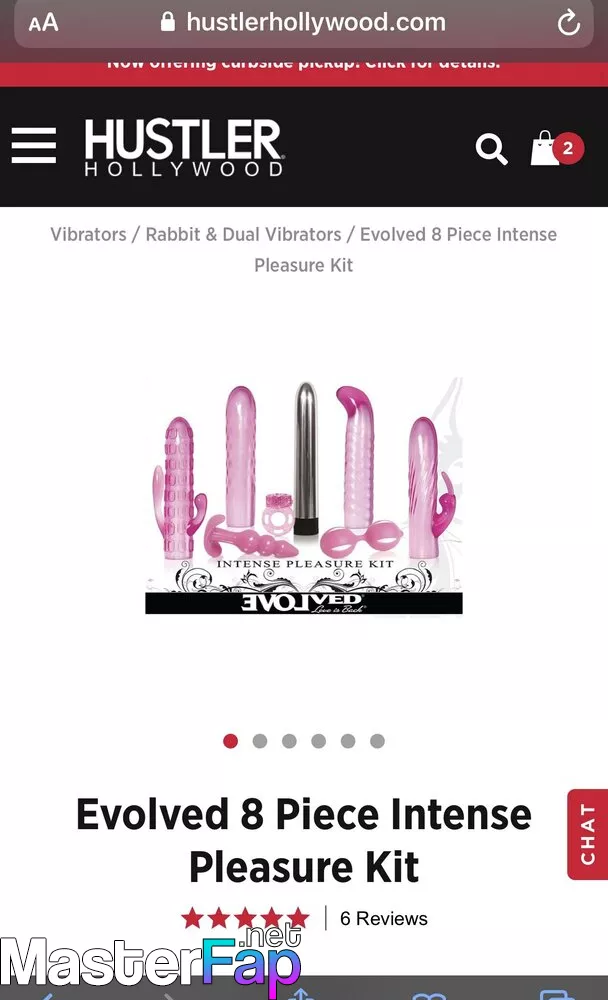The image size is (608, 1000).
Task: Open the 6 Reviews link
Action: [x=383, y=918]
